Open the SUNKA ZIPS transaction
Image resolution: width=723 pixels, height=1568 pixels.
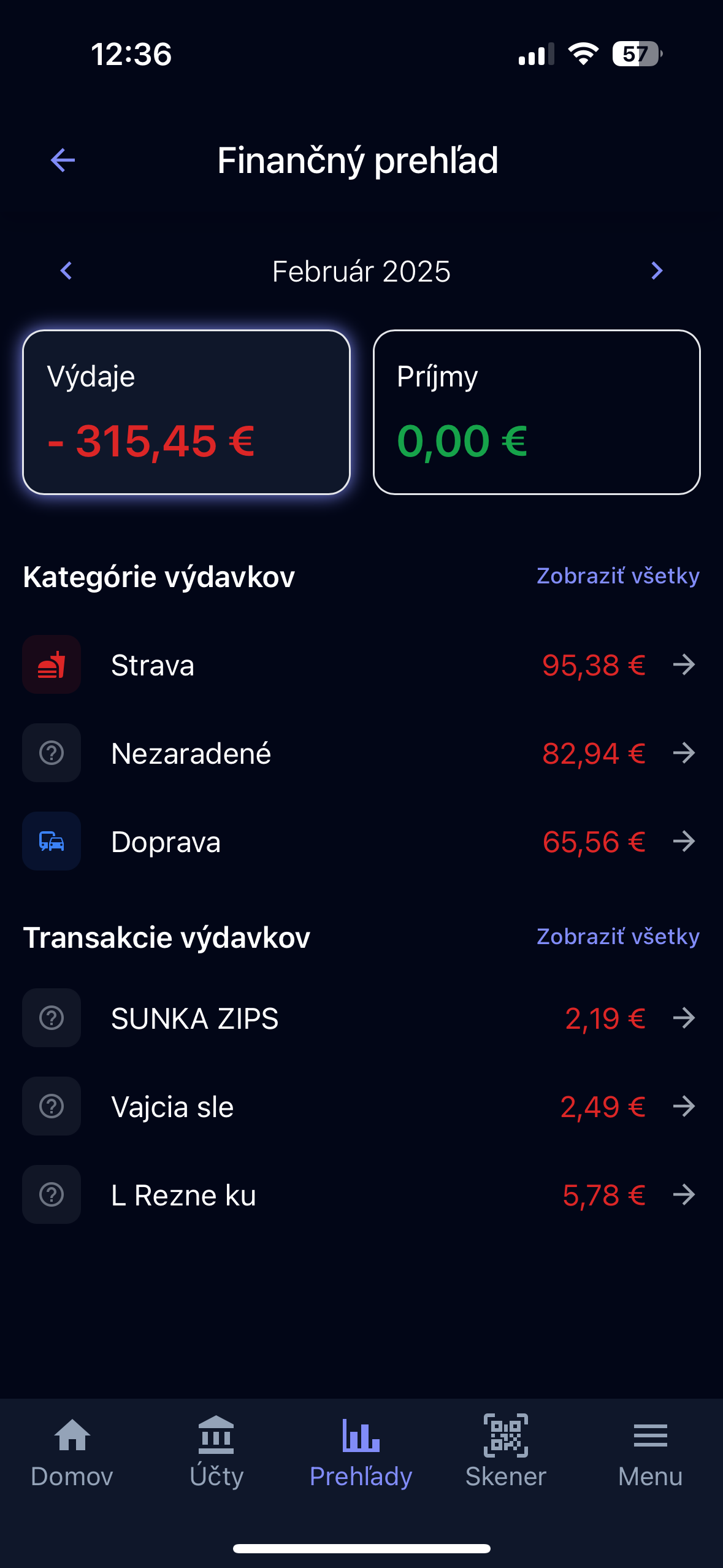pyautogui.click(x=361, y=1018)
